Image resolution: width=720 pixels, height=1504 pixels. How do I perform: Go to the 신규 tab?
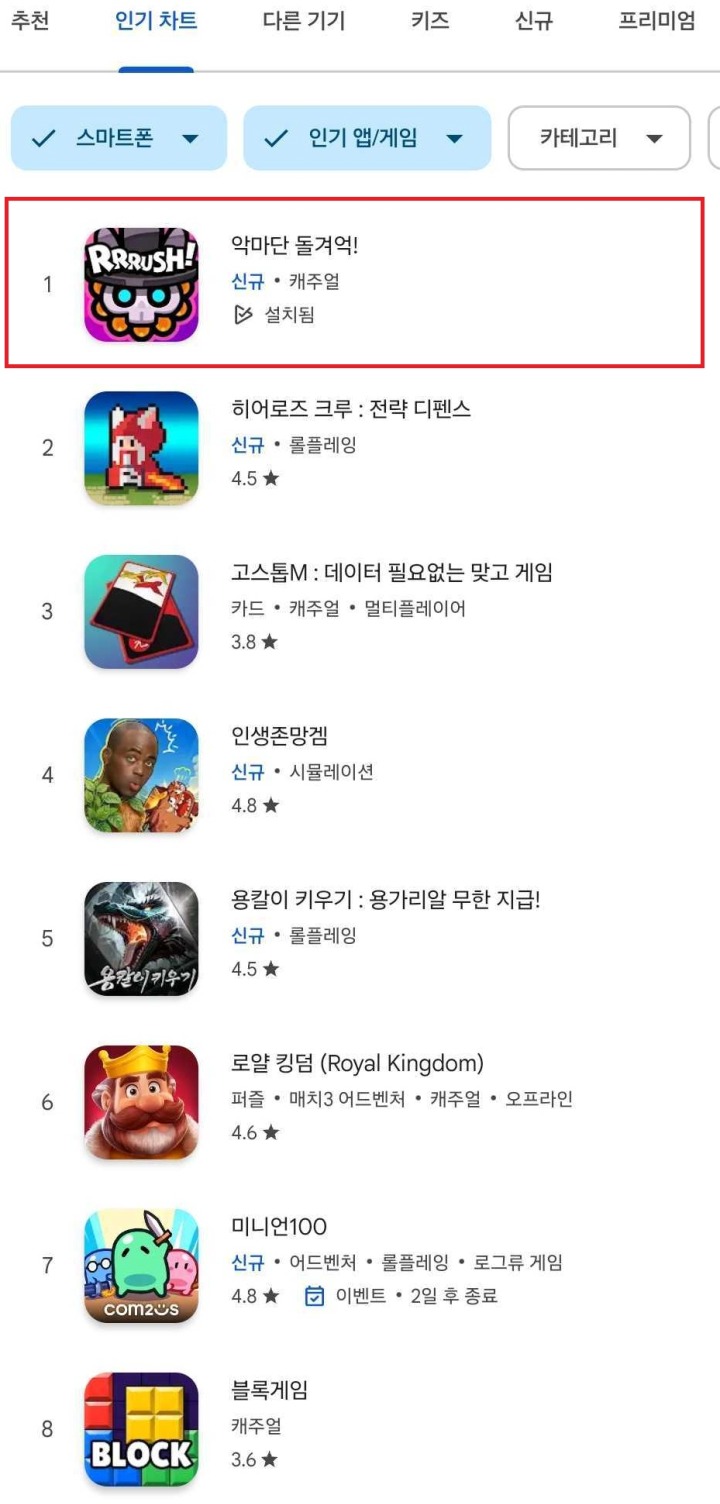click(x=534, y=21)
